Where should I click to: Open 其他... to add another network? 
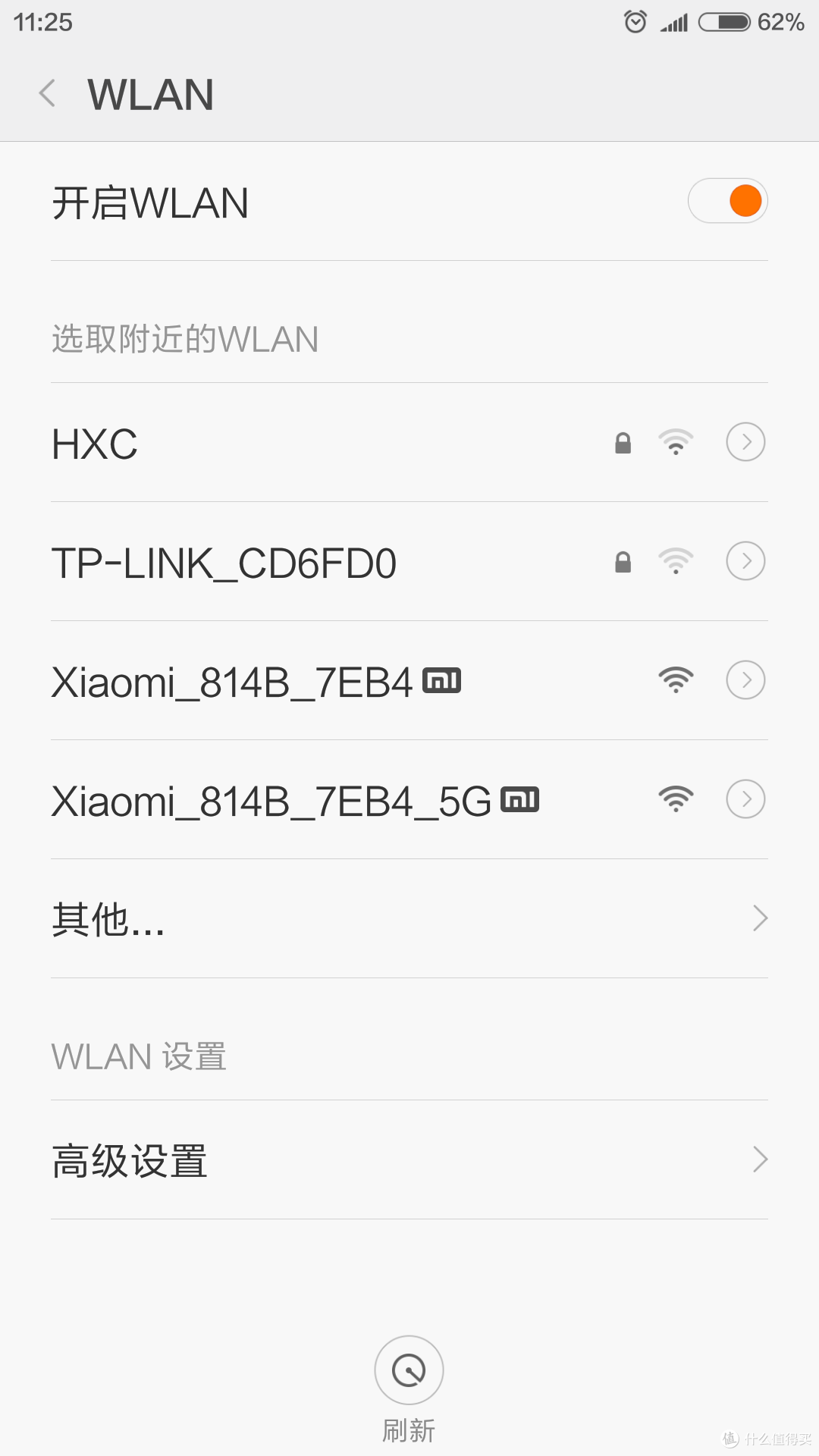[409, 918]
